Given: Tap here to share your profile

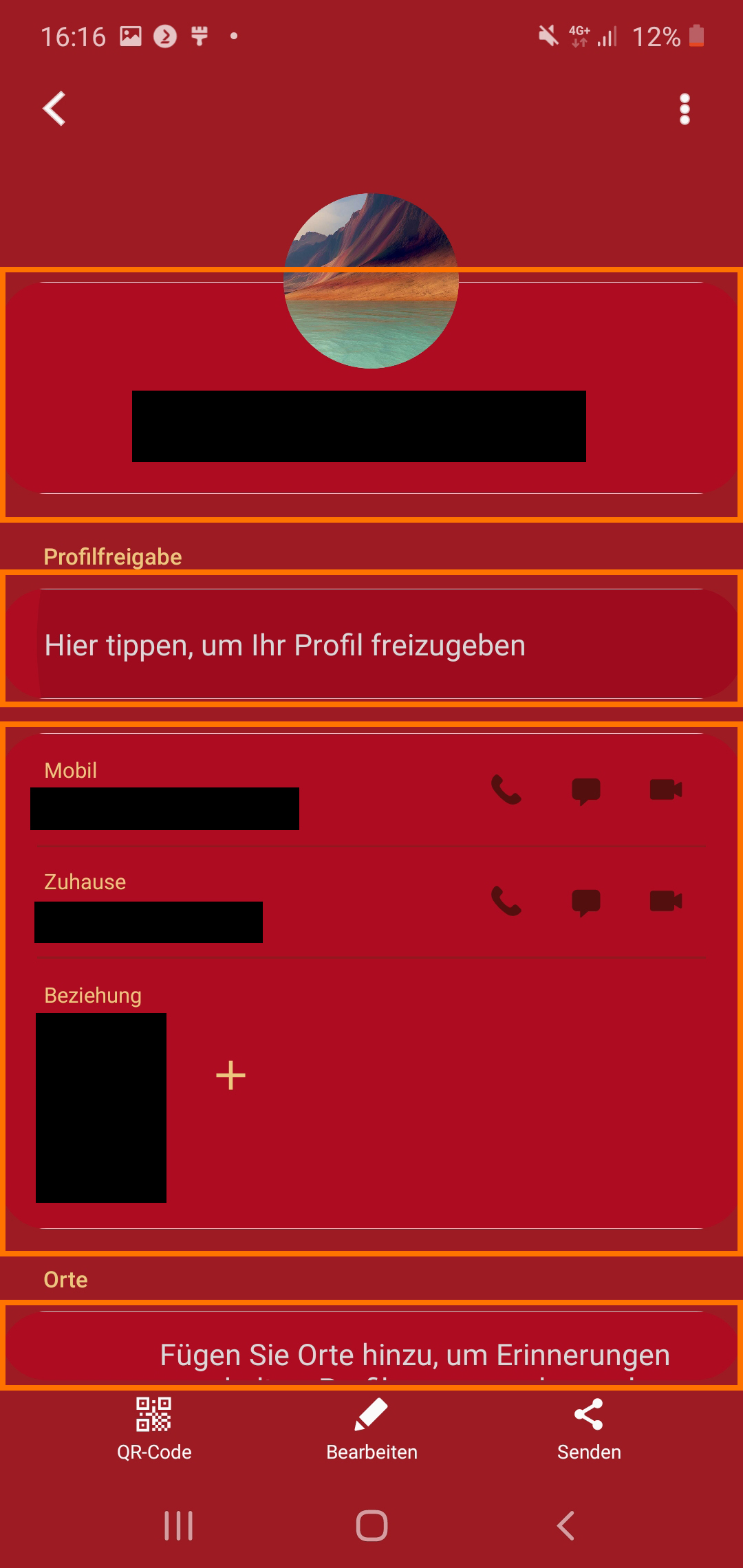Looking at the screenshot, I should click(x=371, y=644).
